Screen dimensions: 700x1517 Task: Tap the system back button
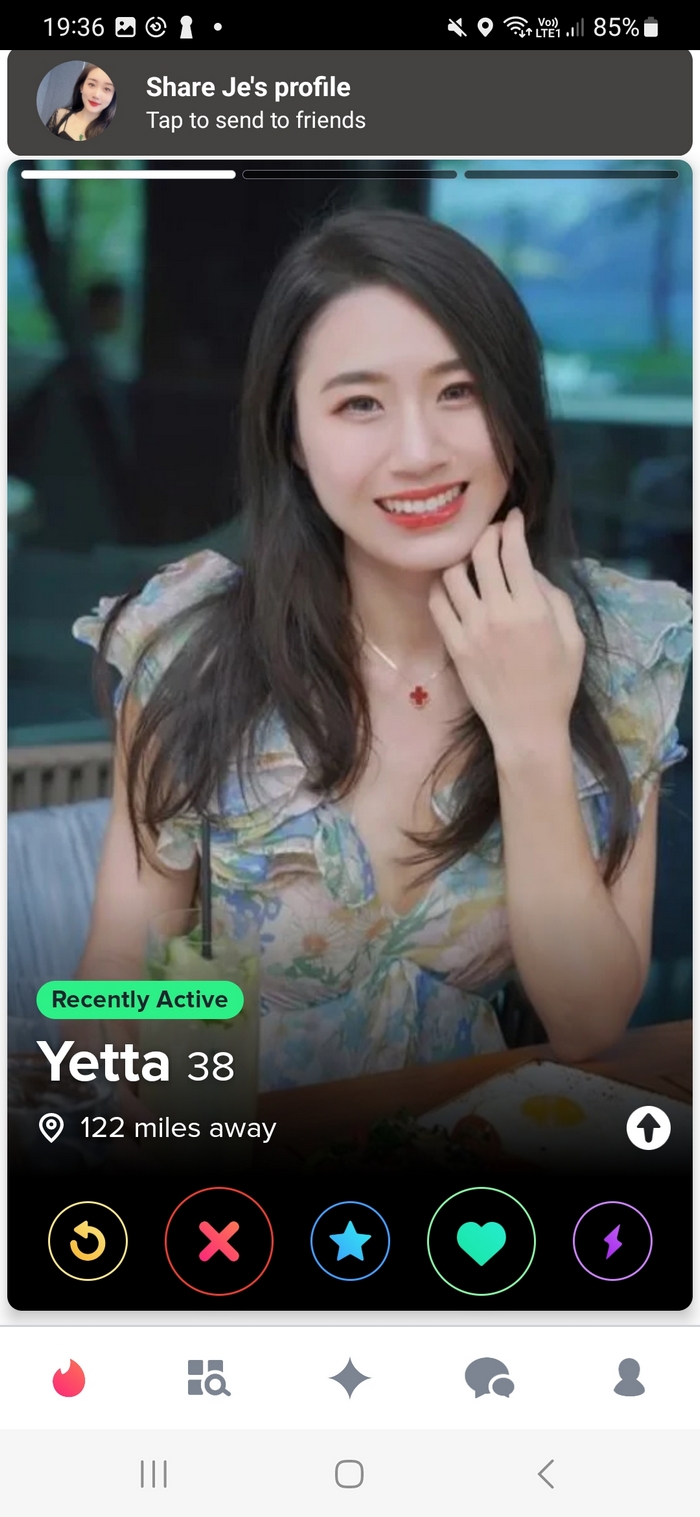pos(545,1473)
